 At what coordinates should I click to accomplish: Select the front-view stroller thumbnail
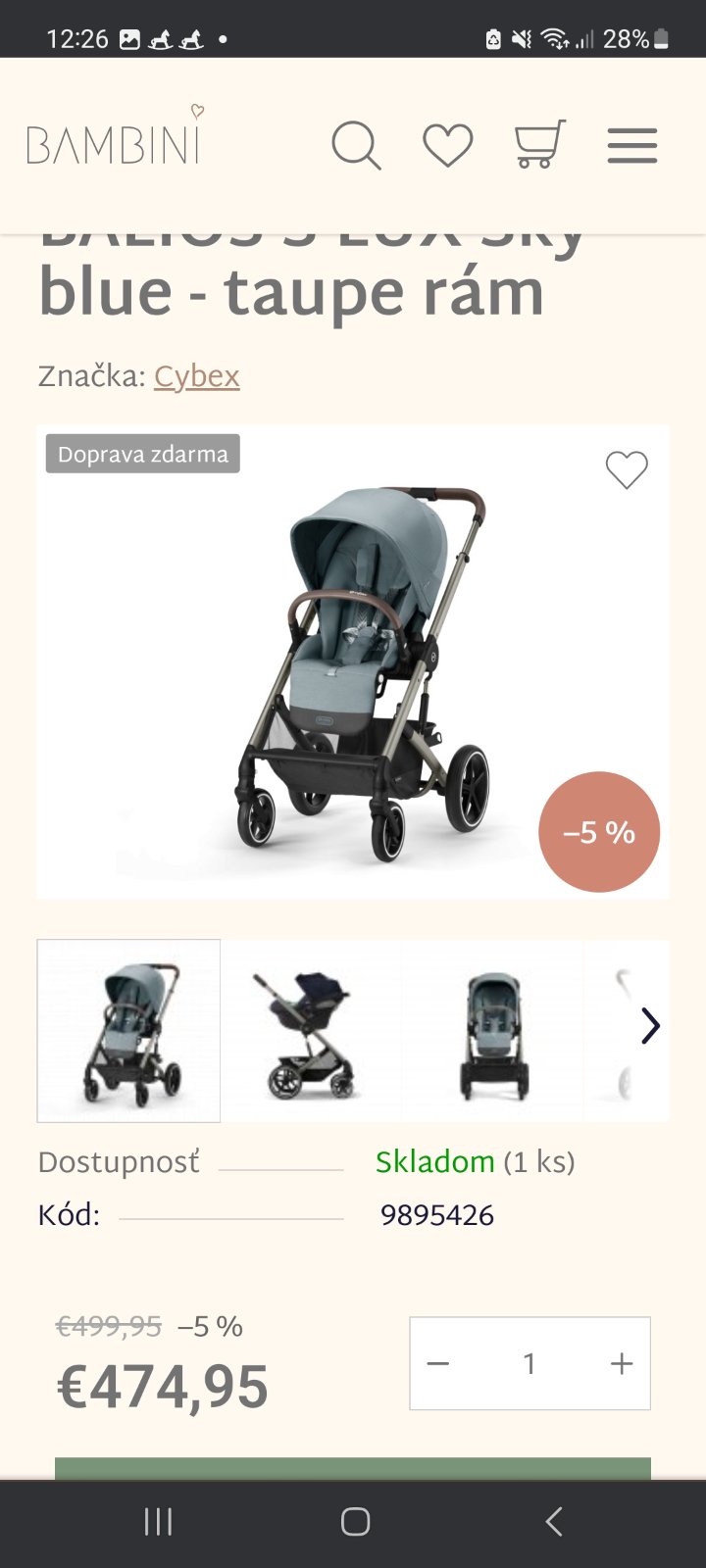click(493, 1030)
